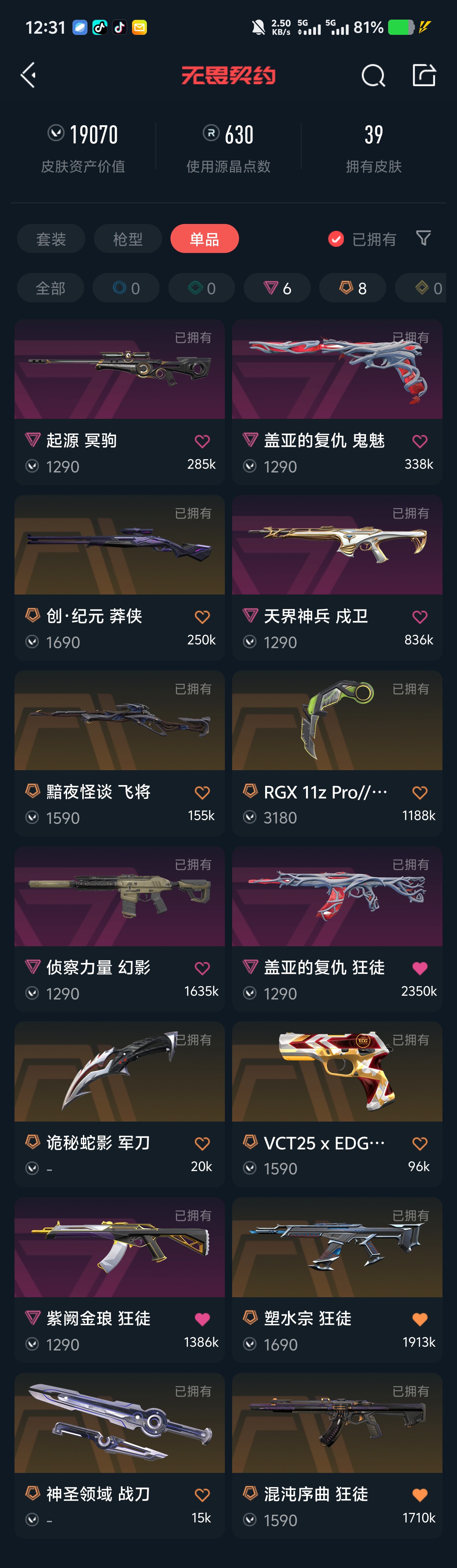Switch to the 枪型 tab
The height and width of the screenshot is (1568, 457).
pos(128,239)
